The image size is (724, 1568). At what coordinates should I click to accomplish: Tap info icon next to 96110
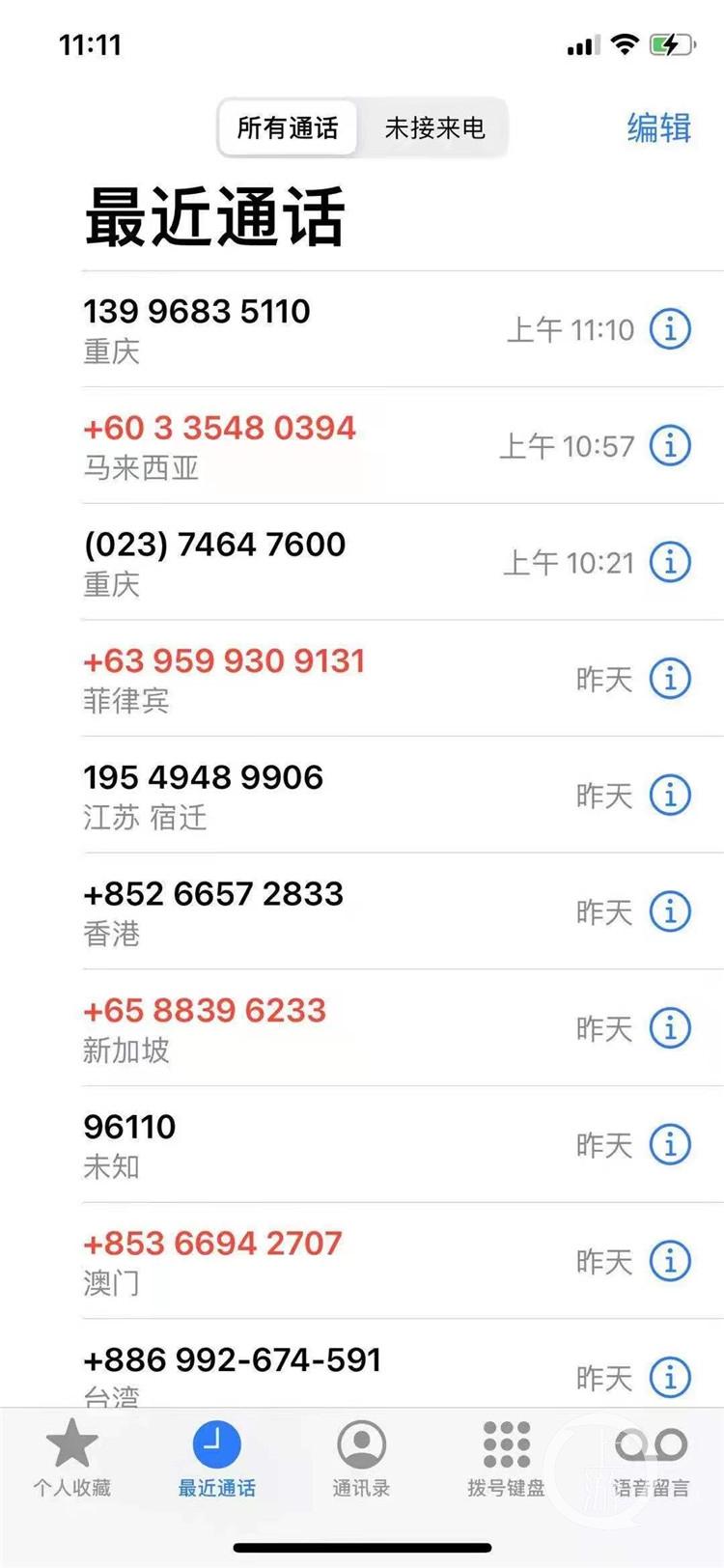click(669, 1144)
